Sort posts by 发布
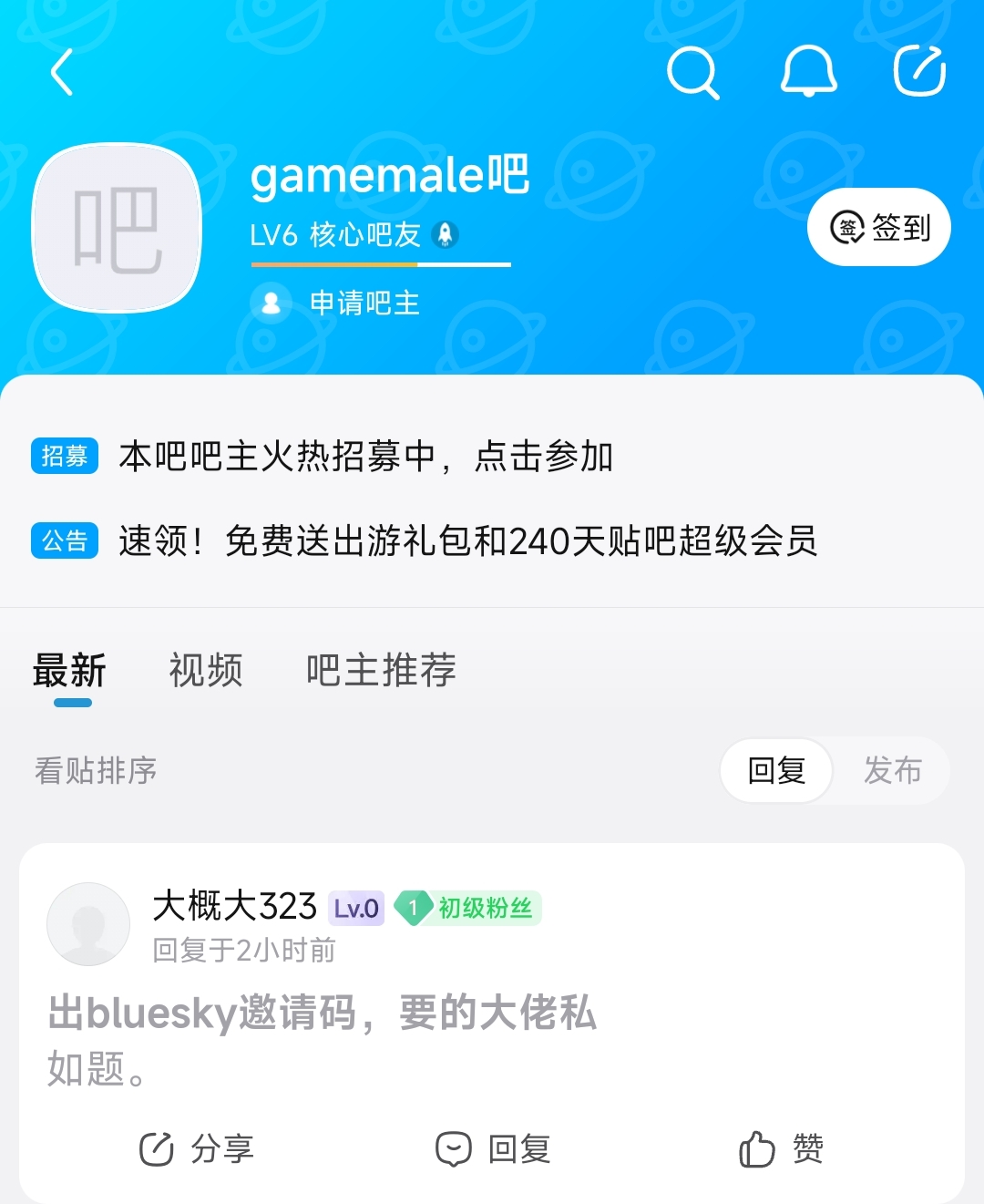This screenshot has width=984, height=1204. coord(892,770)
